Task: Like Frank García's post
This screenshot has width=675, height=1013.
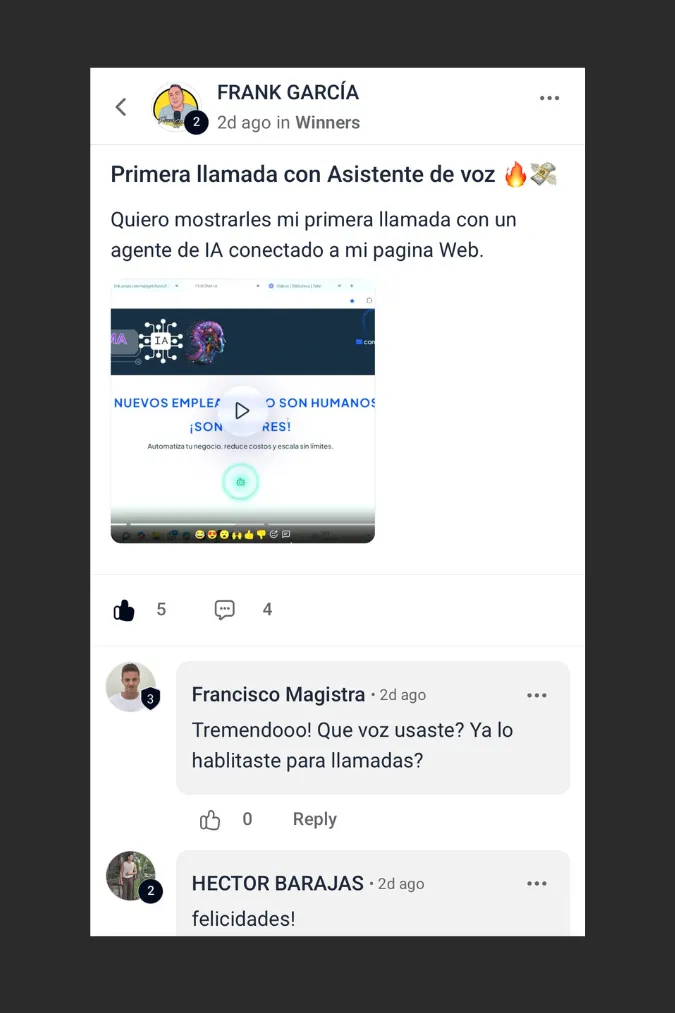Action: coord(124,610)
